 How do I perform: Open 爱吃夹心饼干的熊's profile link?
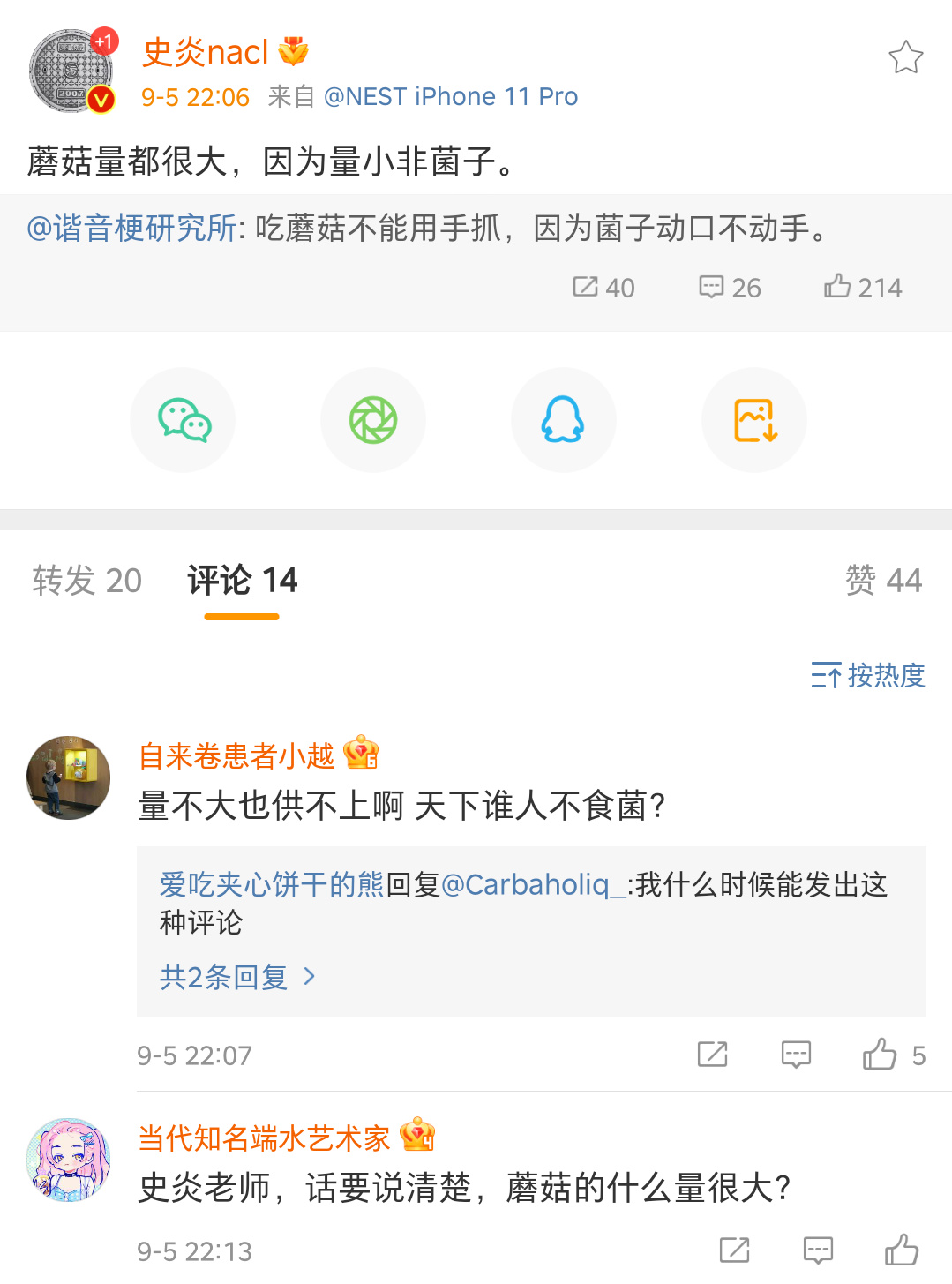coord(272,884)
